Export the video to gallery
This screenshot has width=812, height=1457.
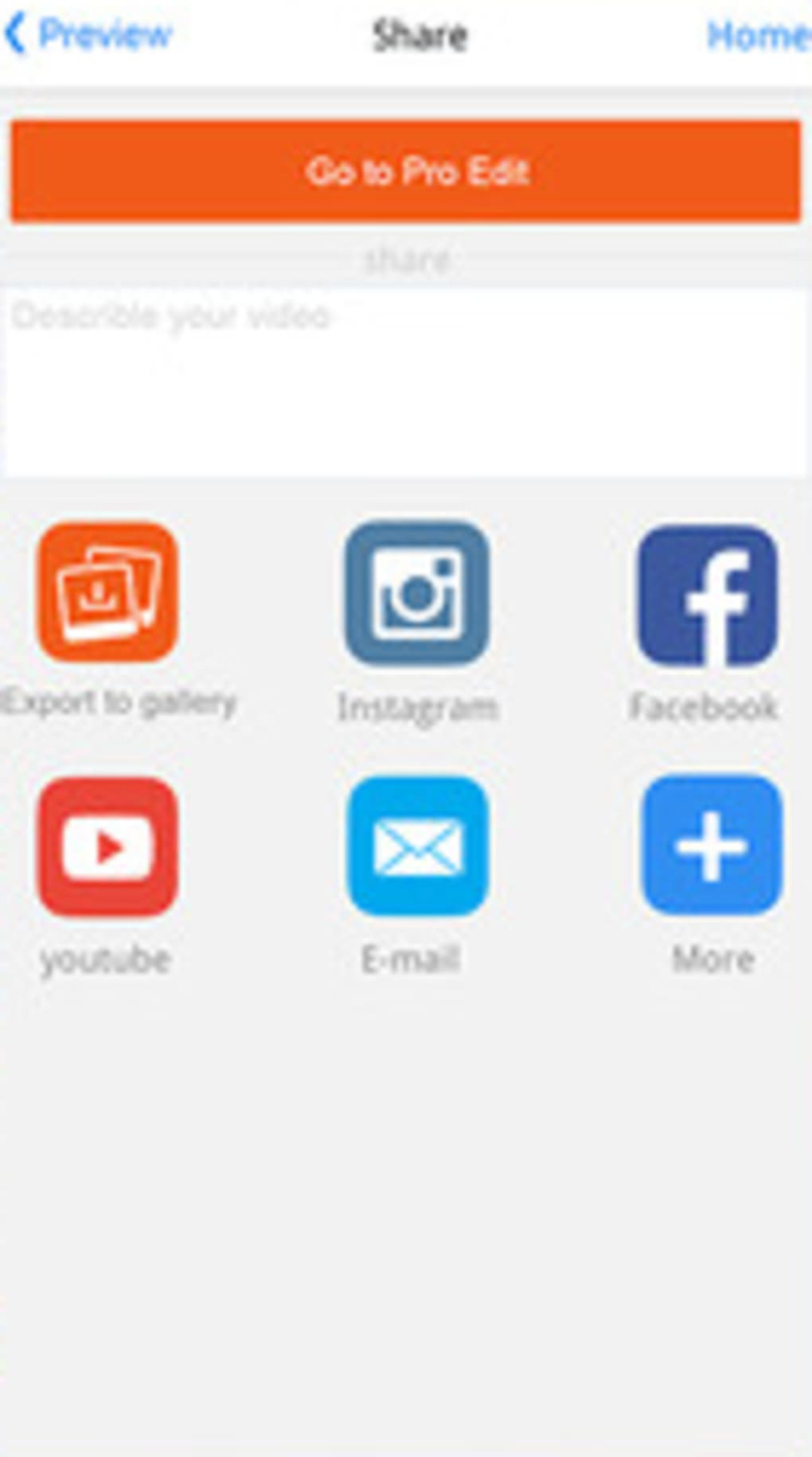pyautogui.click(x=108, y=592)
